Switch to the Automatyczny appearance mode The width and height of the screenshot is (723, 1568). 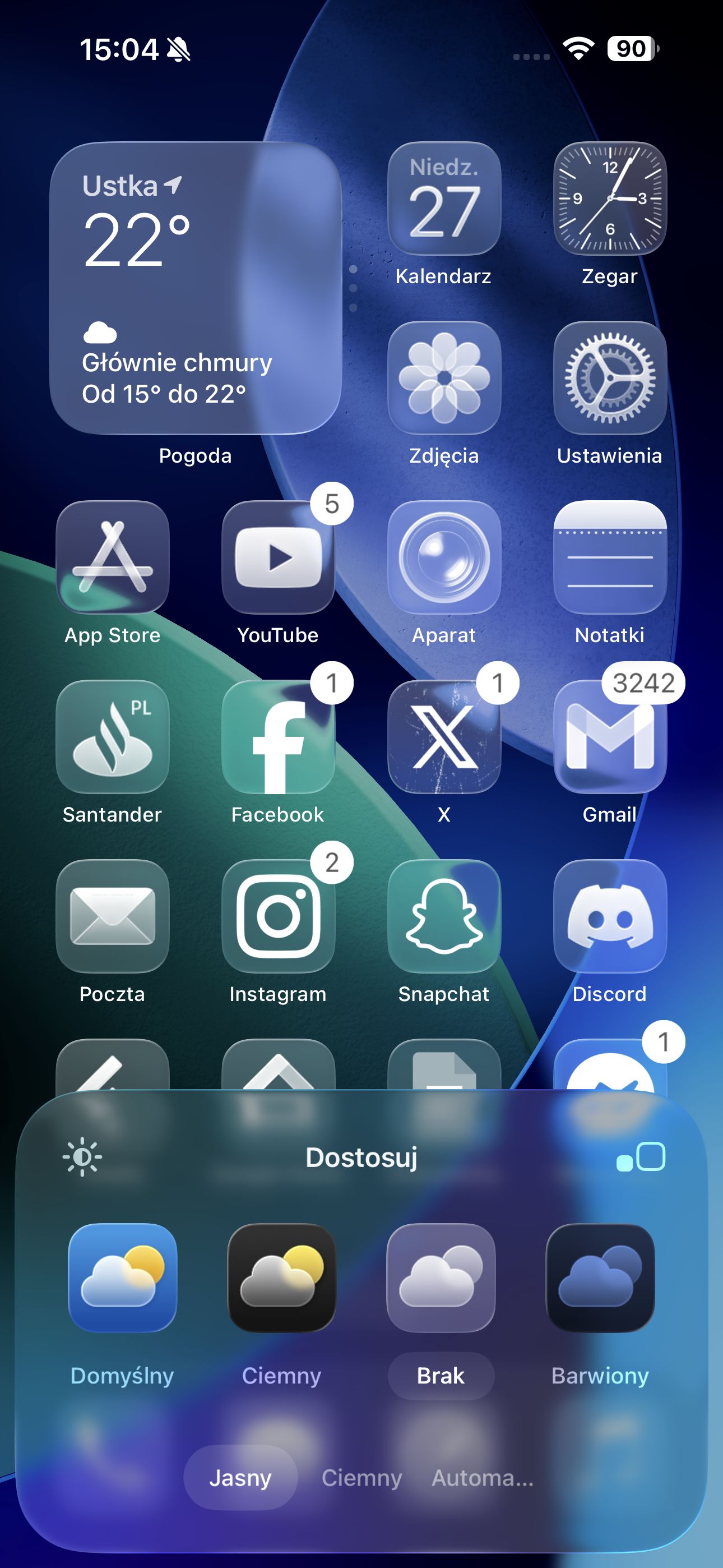click(483, 1477)
